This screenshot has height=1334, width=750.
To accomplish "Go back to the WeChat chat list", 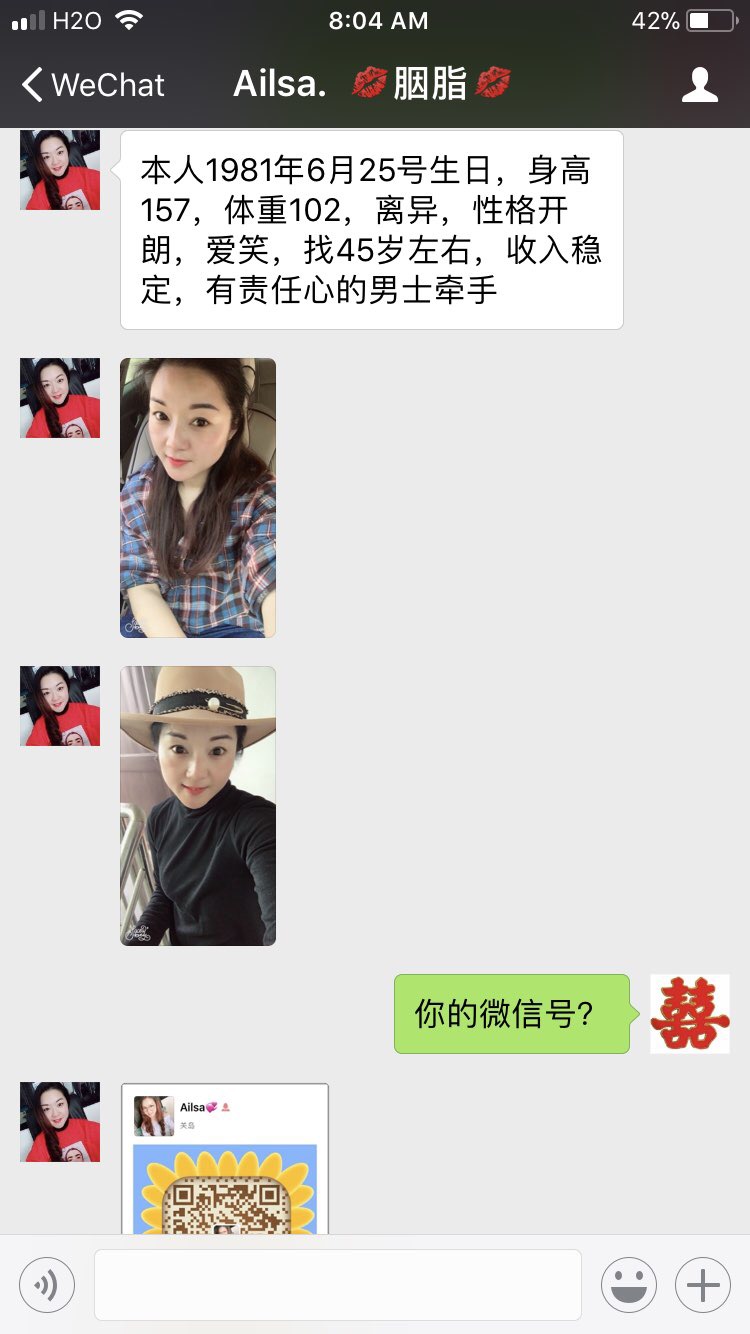I will (x=92, y=85).
